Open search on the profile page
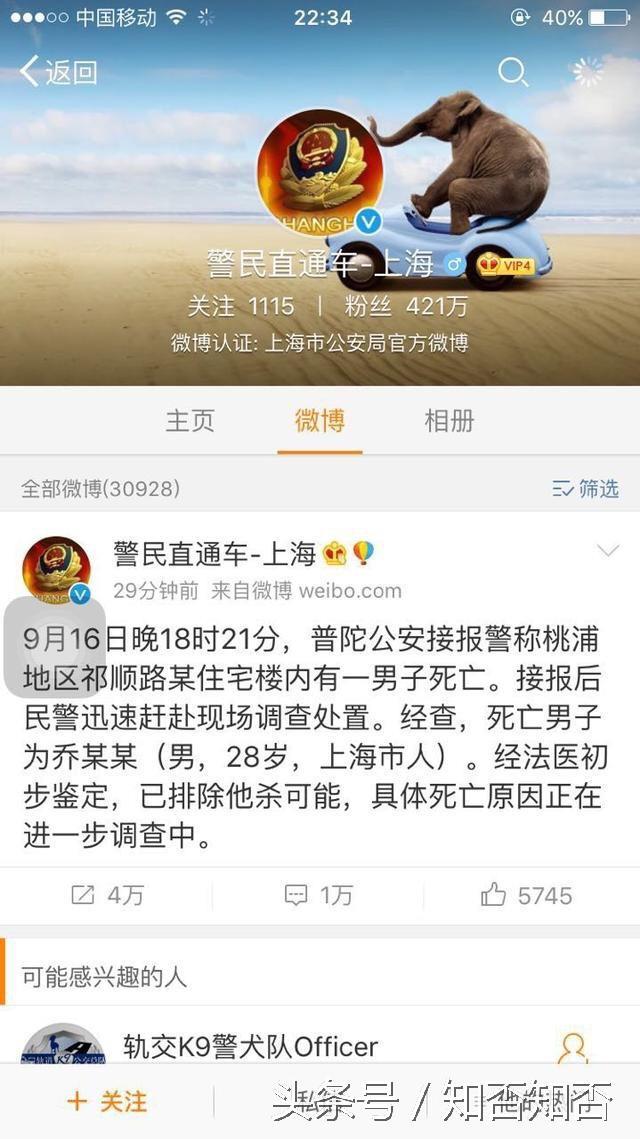Image resolution: width=640 pixels, height=1139 pixels. (512, 72)
